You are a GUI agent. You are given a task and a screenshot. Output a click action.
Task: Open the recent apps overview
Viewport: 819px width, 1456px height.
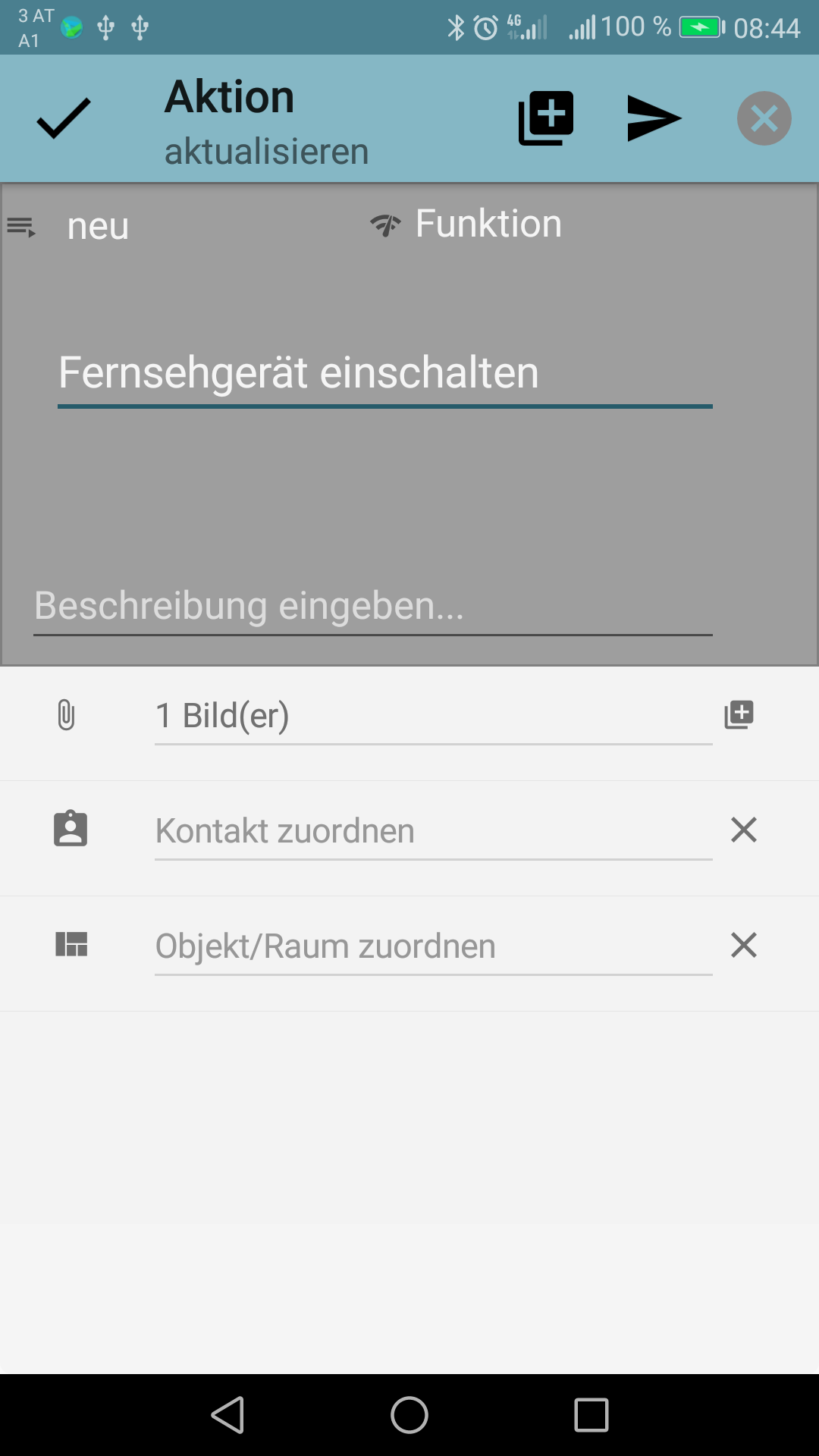tap(591, 1415)
